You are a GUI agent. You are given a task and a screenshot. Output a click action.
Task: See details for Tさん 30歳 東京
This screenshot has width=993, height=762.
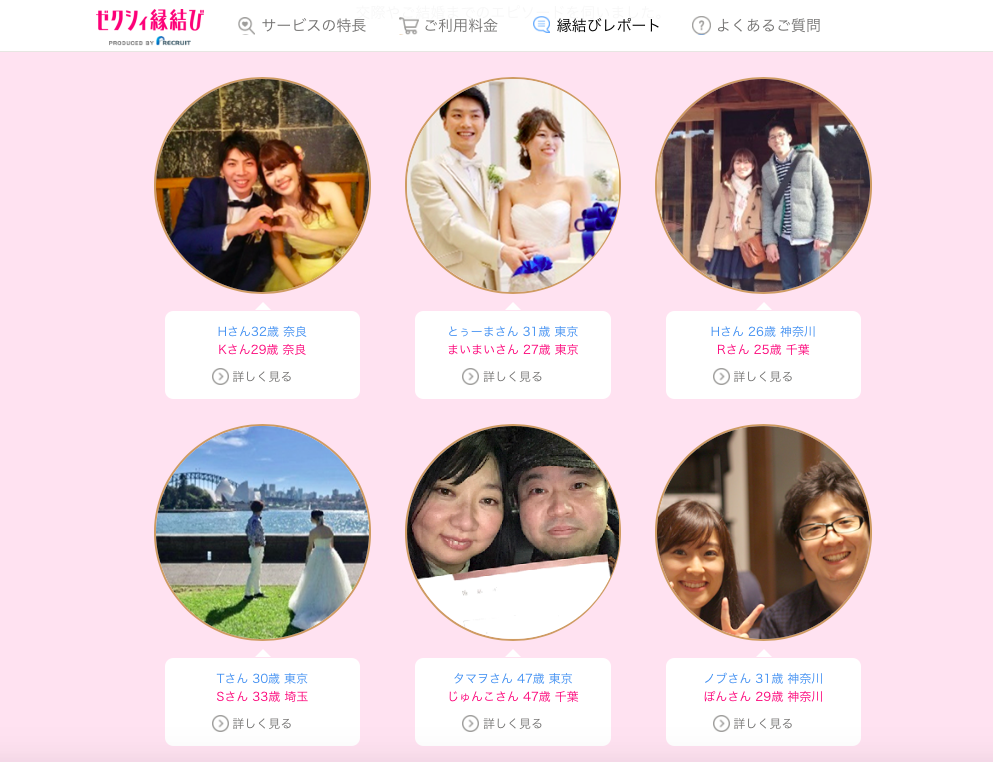pos(253,724)
